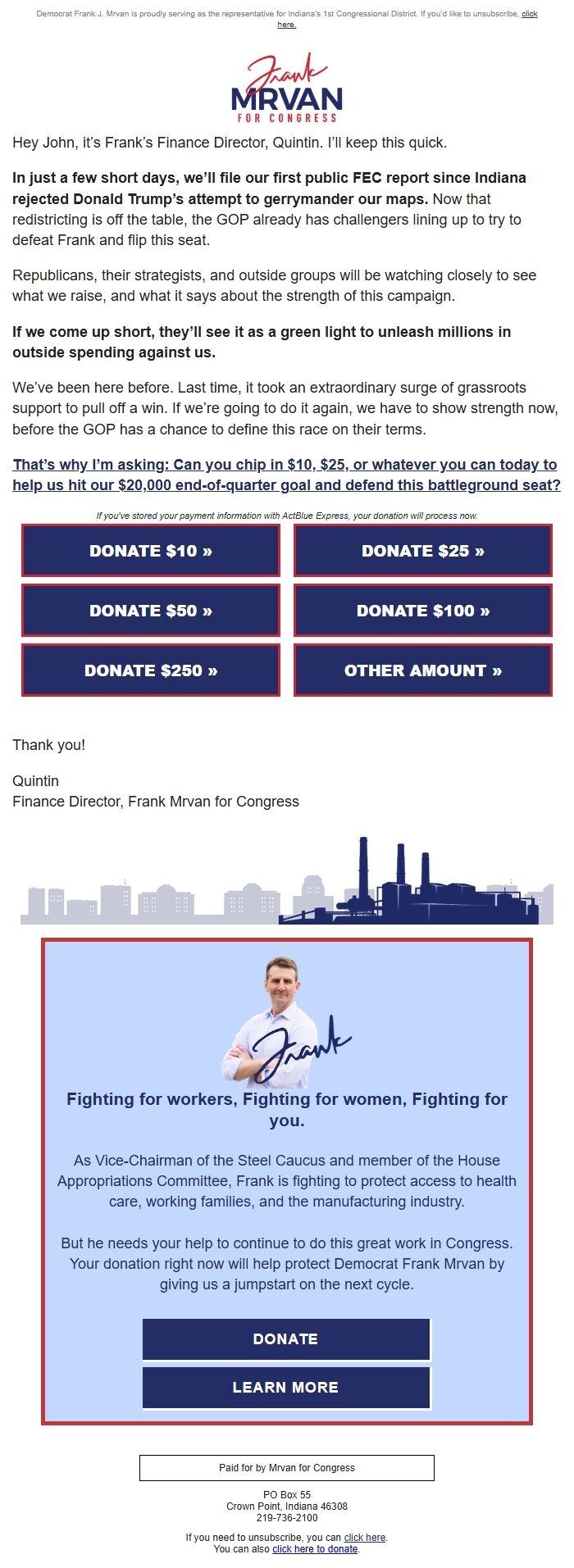Choose the DONATE $50 option

pos(151,611)
